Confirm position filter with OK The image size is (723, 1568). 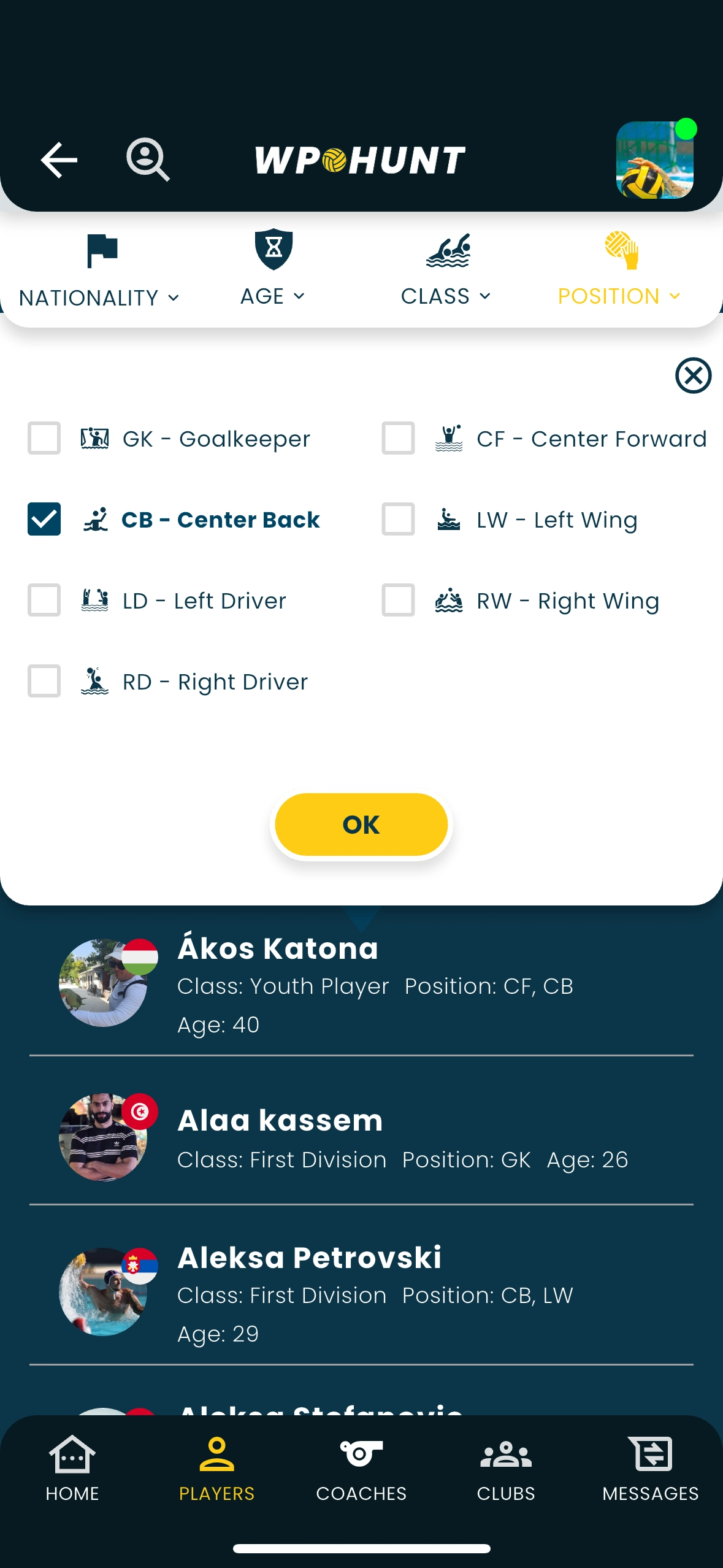tap(361, 824)
